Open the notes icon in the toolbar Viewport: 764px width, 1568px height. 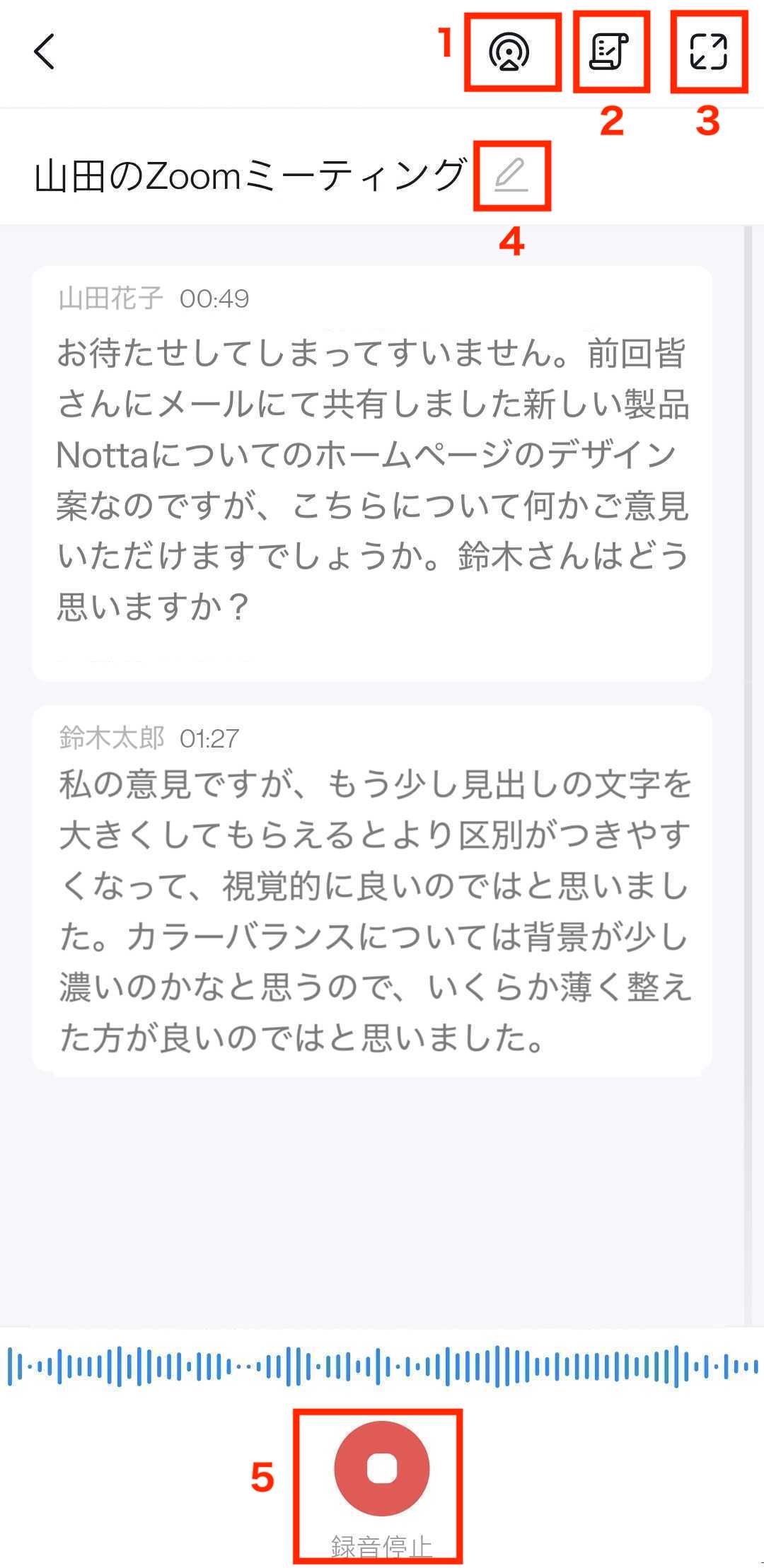point(609,52)
